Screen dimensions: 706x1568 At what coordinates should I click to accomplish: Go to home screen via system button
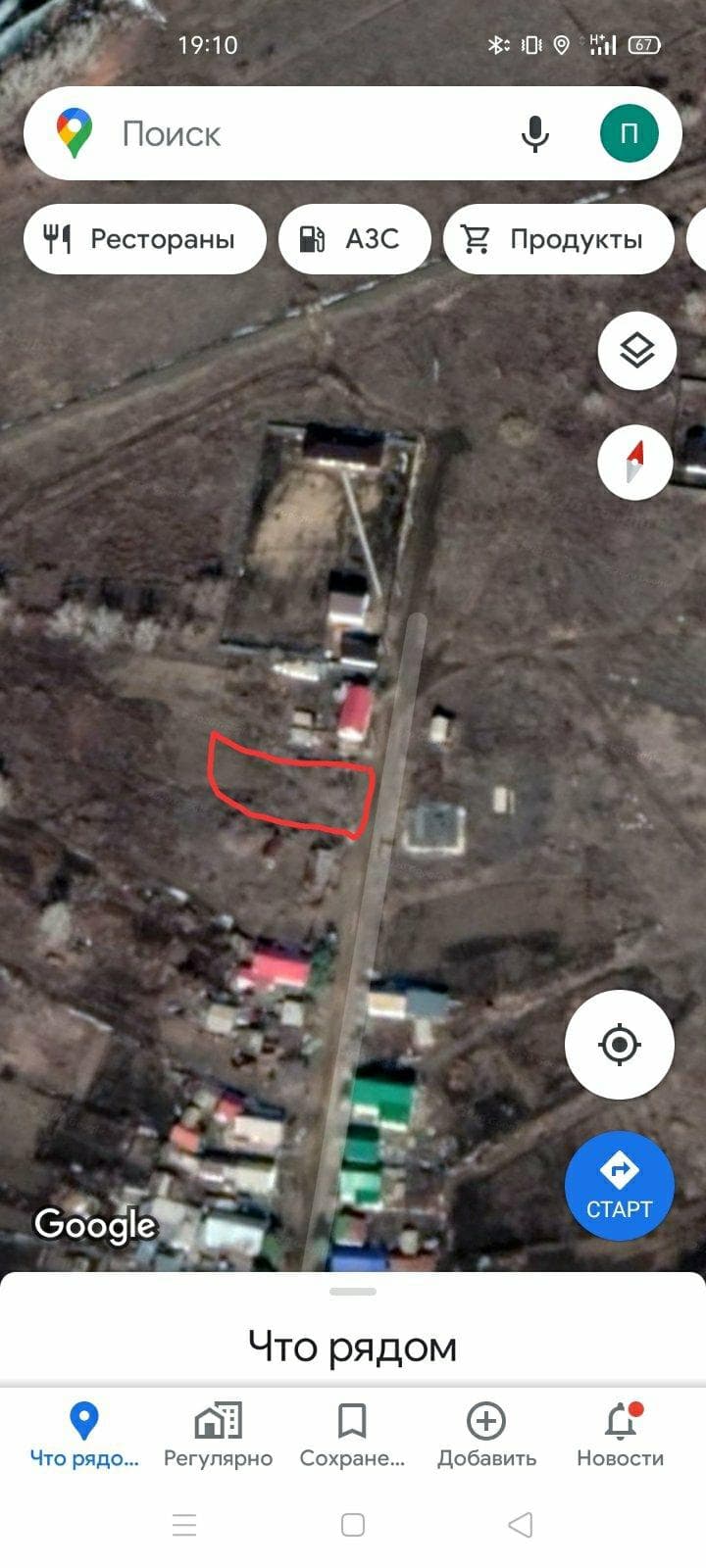click(x=353, y=1525)
